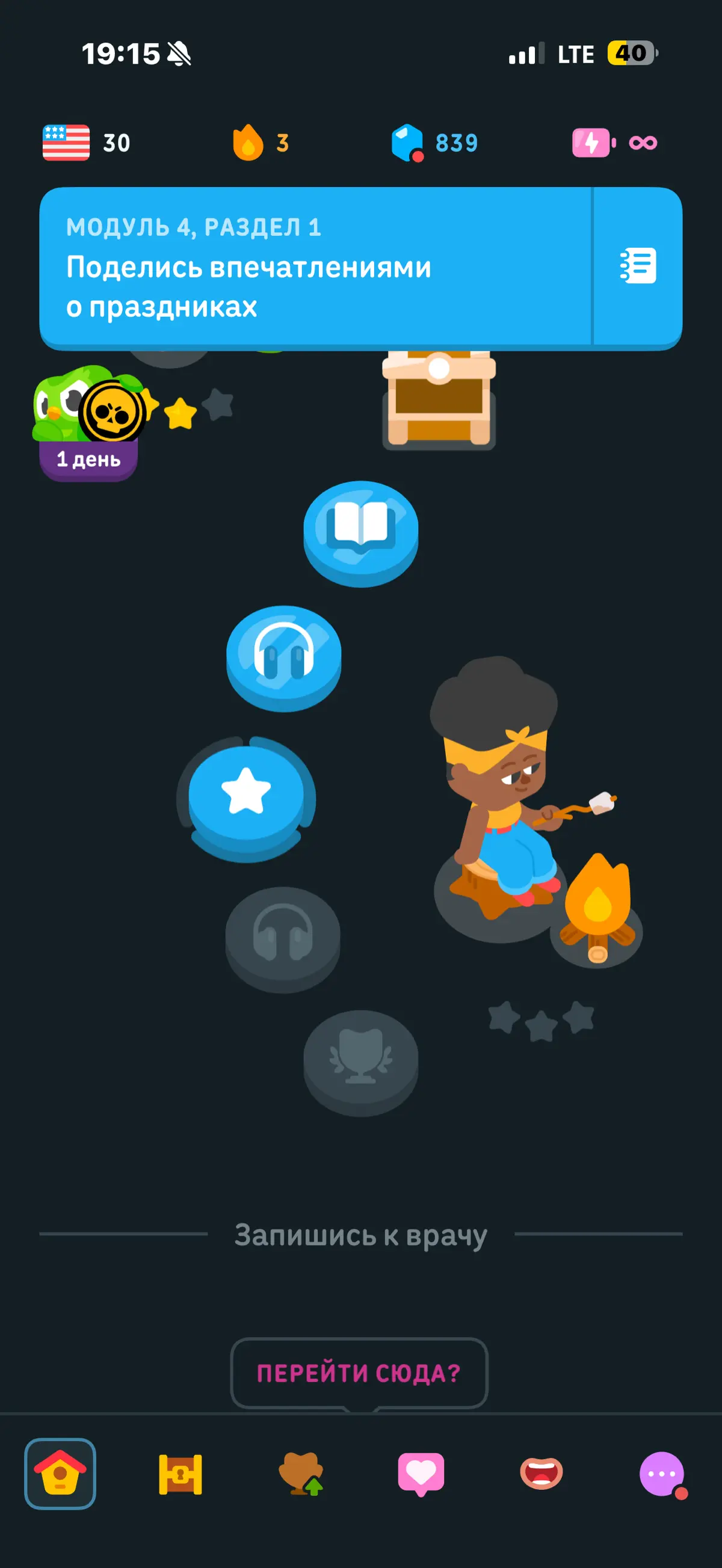722x1568 pixels.
Task: Open the red mouth speaking tab
Action: pyautogui.click(x=541, y=1474)
